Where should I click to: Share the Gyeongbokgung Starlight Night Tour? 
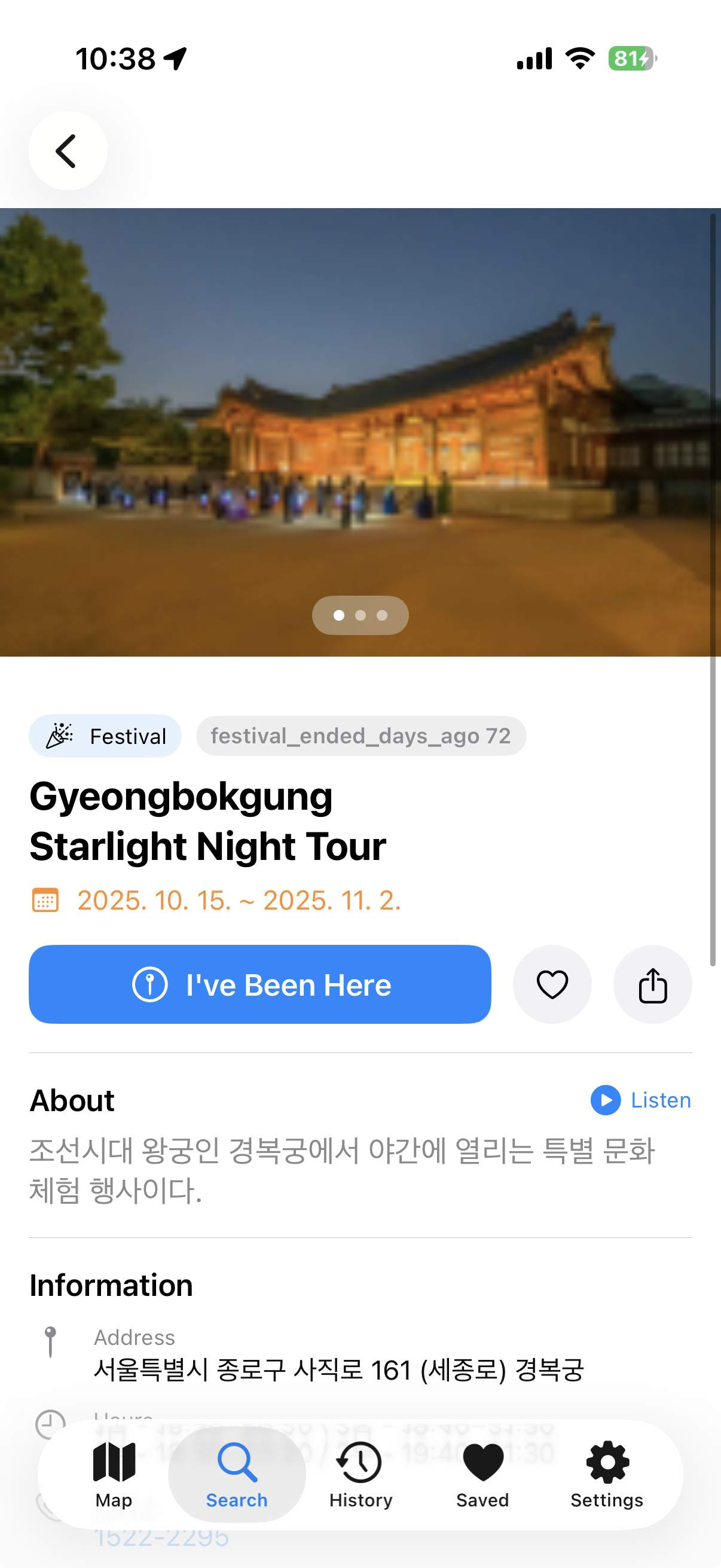click(x=652, y=984)
